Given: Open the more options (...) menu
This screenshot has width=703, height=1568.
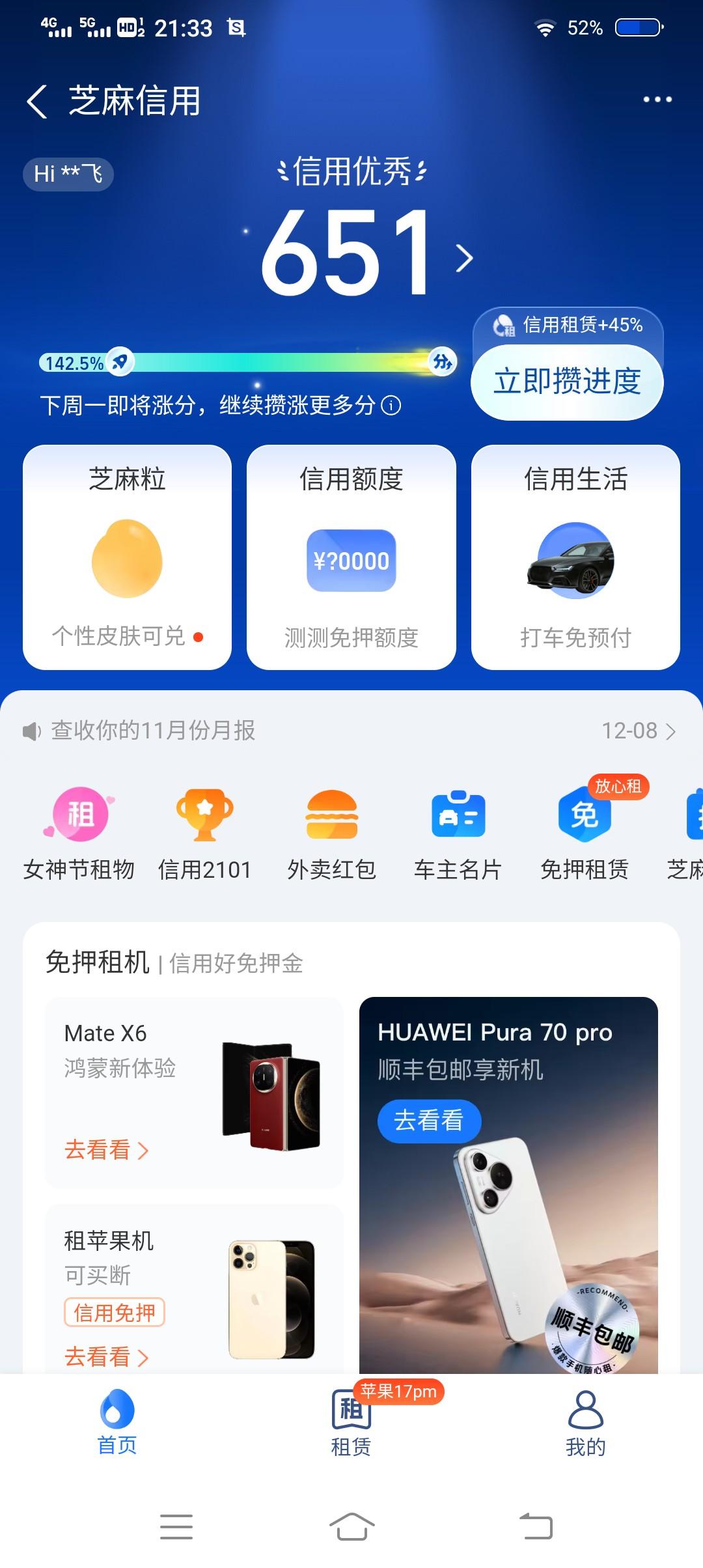Looking at the screenshot, I should 657,99.
